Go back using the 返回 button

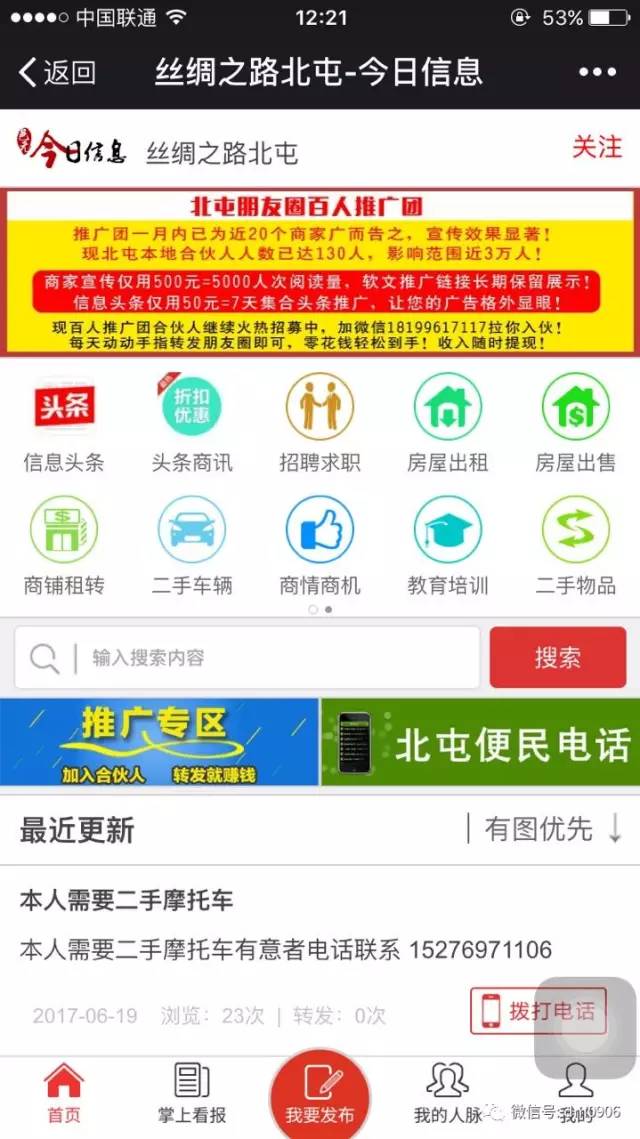click(x=57, y=72)
